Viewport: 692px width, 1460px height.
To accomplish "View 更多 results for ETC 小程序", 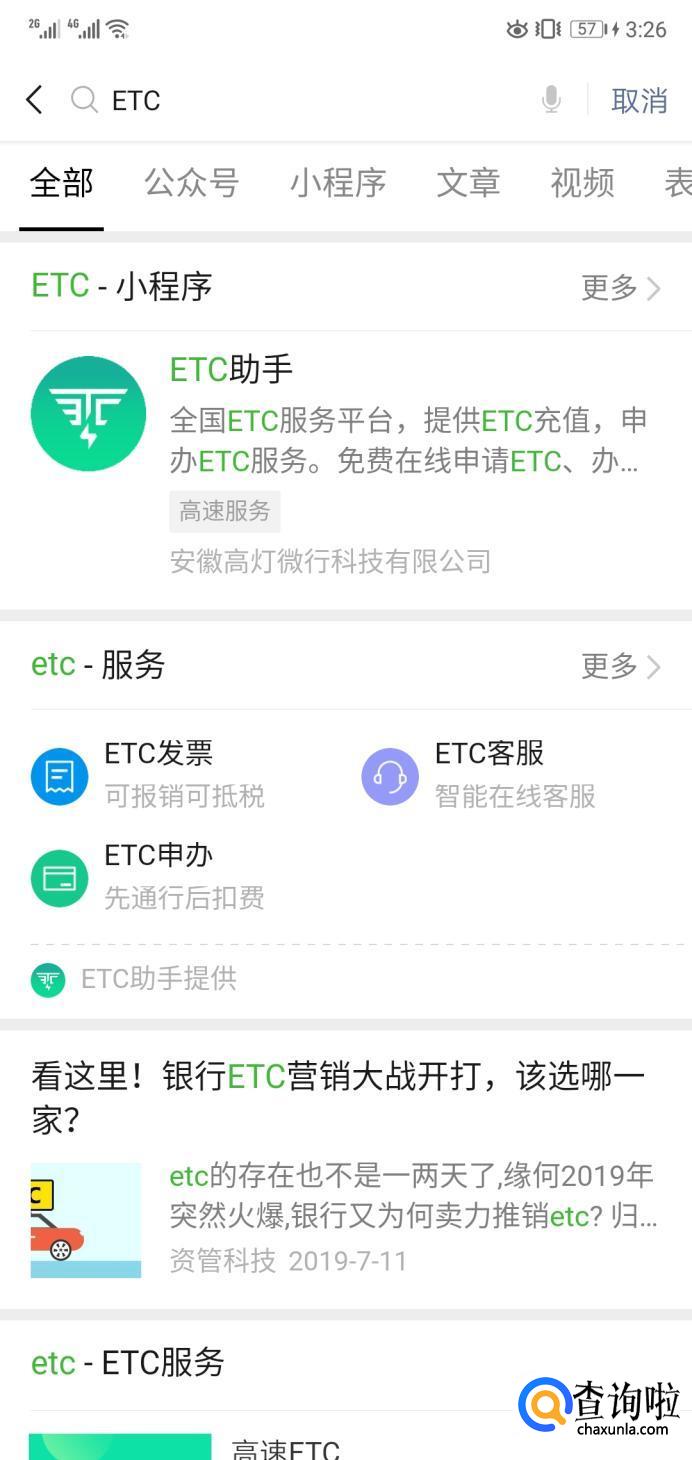I will pyautogui.click(x=620, y=288).
